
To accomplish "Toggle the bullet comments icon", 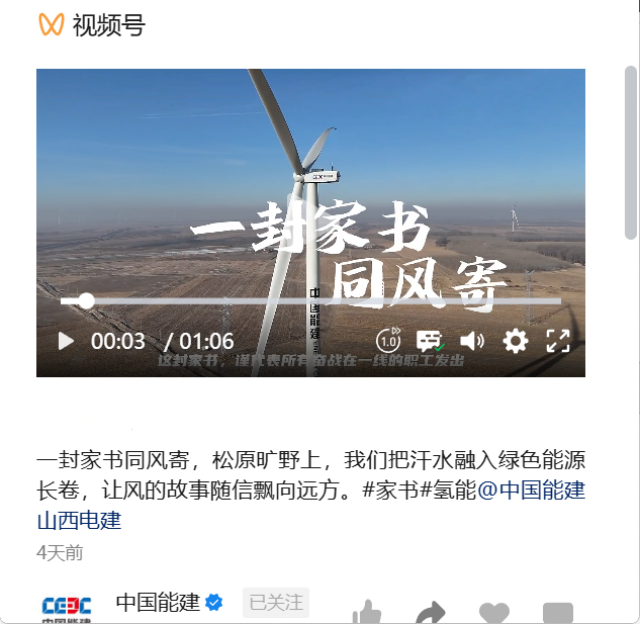I will (x=430, y=341).
